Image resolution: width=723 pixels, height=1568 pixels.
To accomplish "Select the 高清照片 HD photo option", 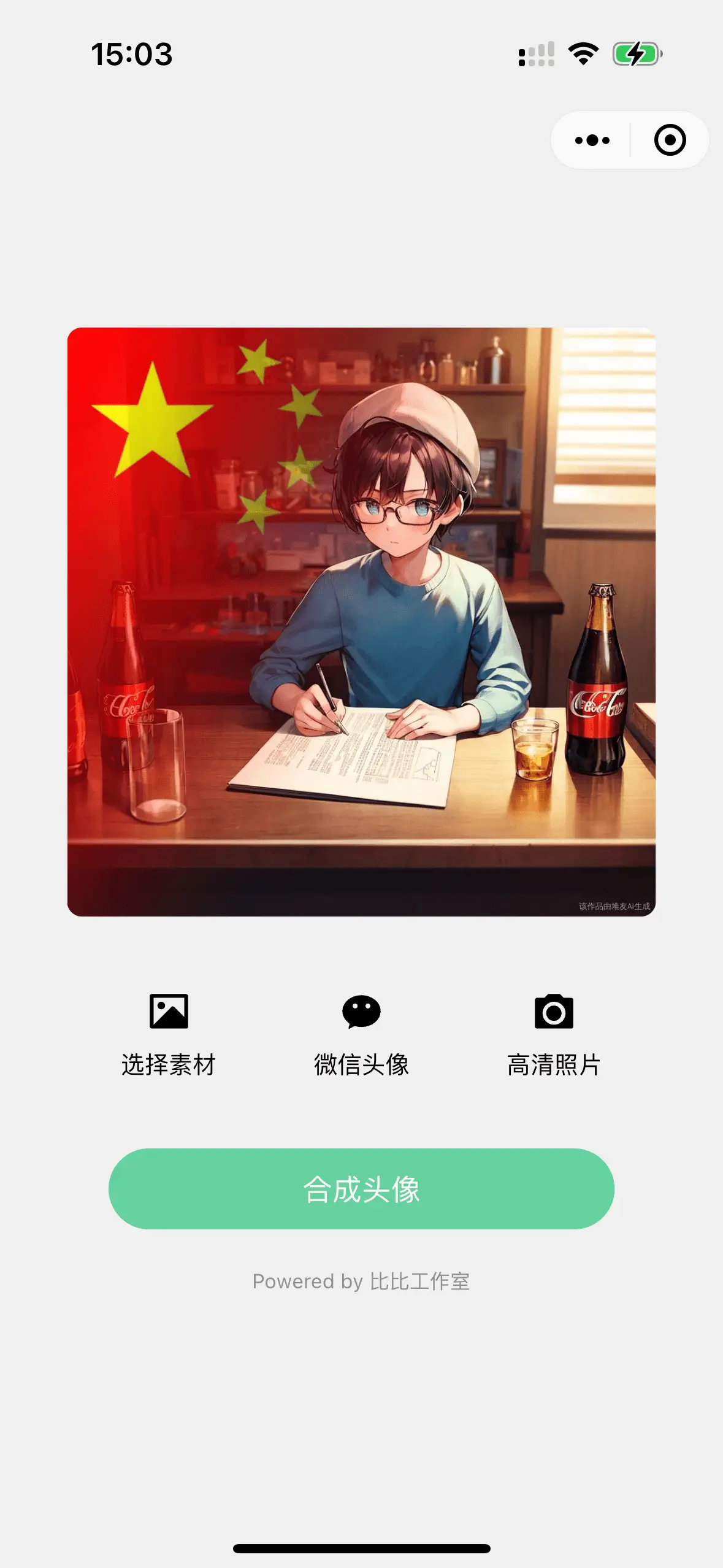I will pyautogui.click(x=554, y=1034).
